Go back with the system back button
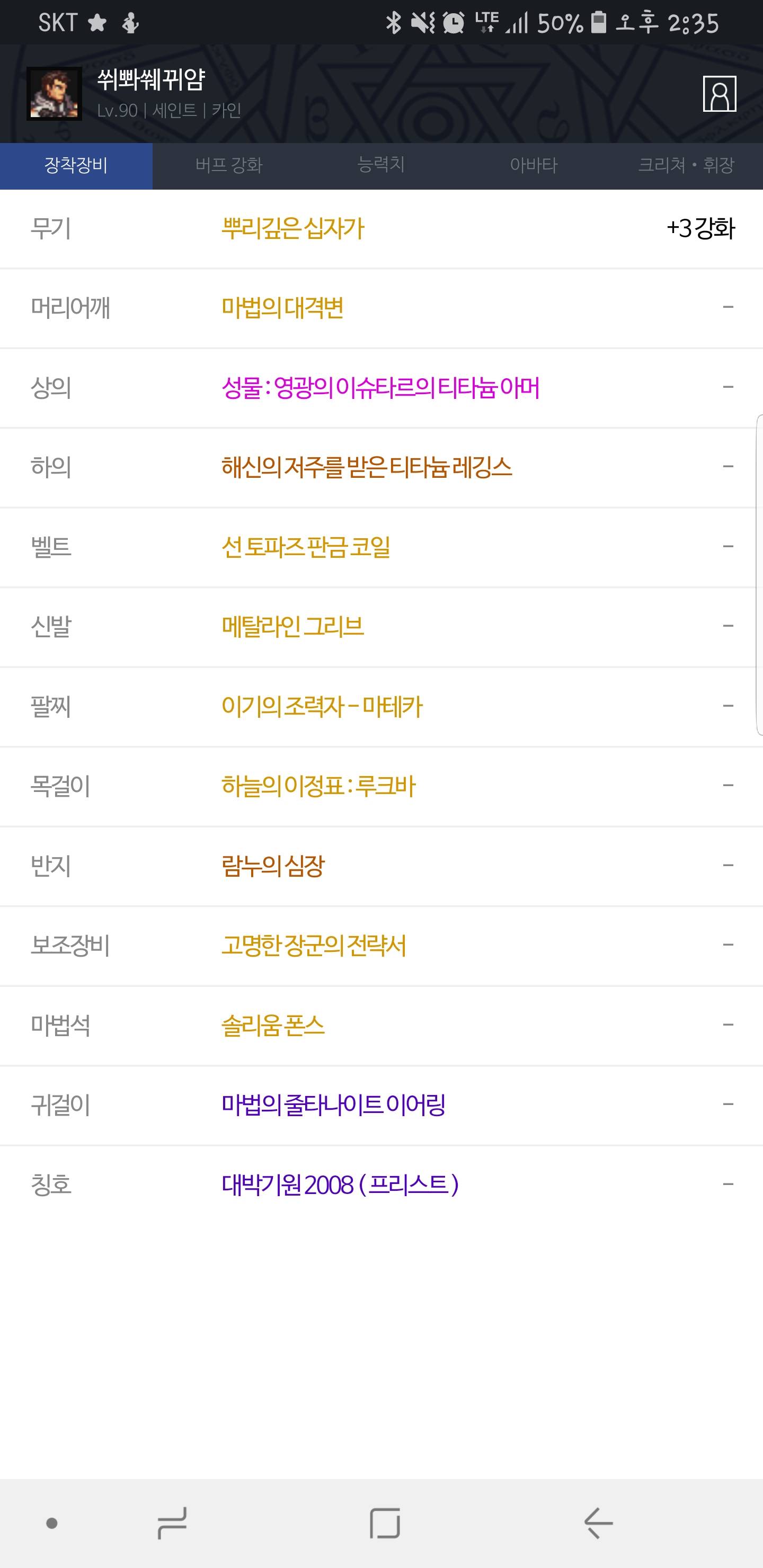The width and height of the screenshot is (763, 1568). (x=598, y=1523)
